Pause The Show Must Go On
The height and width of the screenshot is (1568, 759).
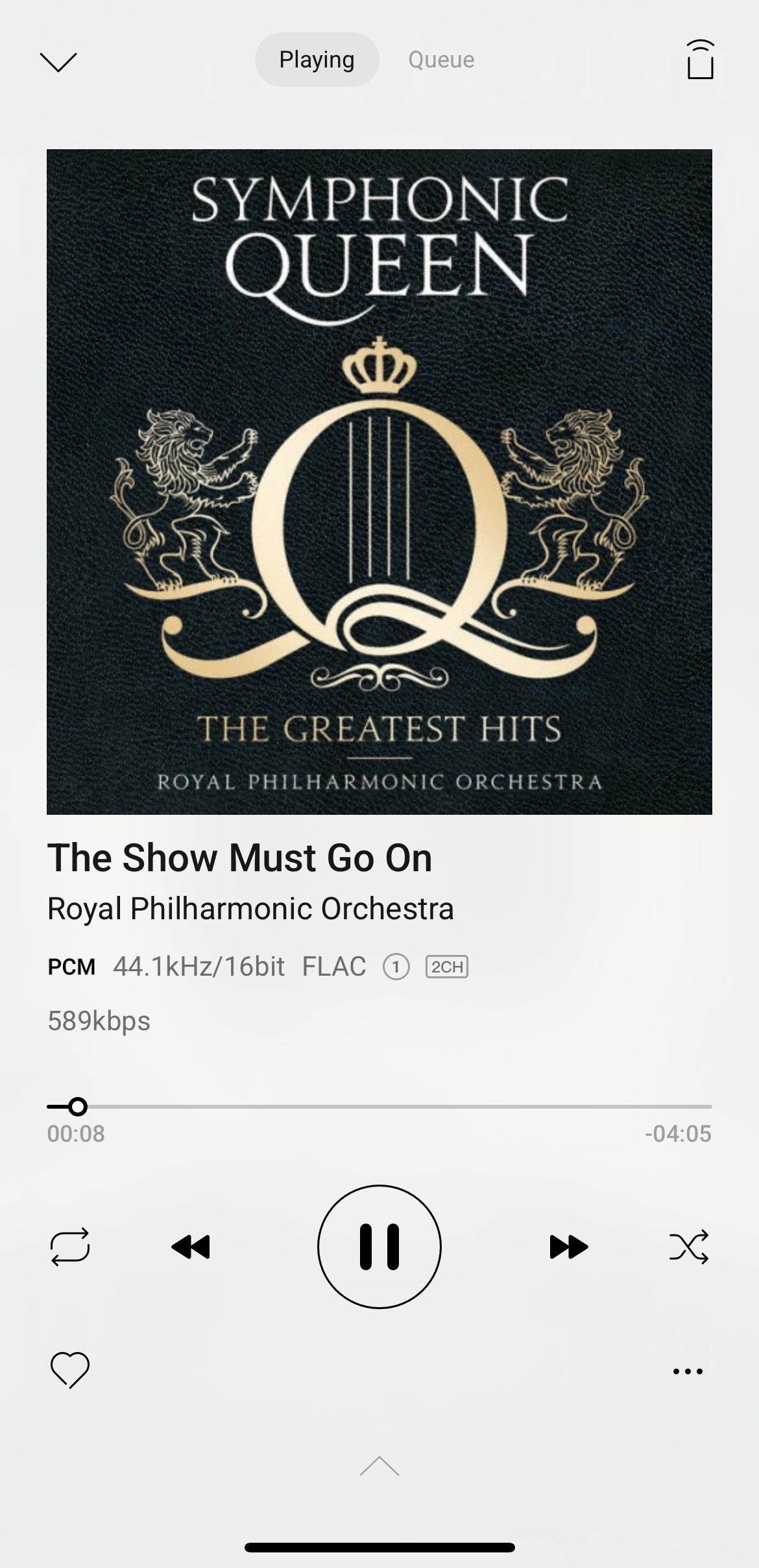379,1246
